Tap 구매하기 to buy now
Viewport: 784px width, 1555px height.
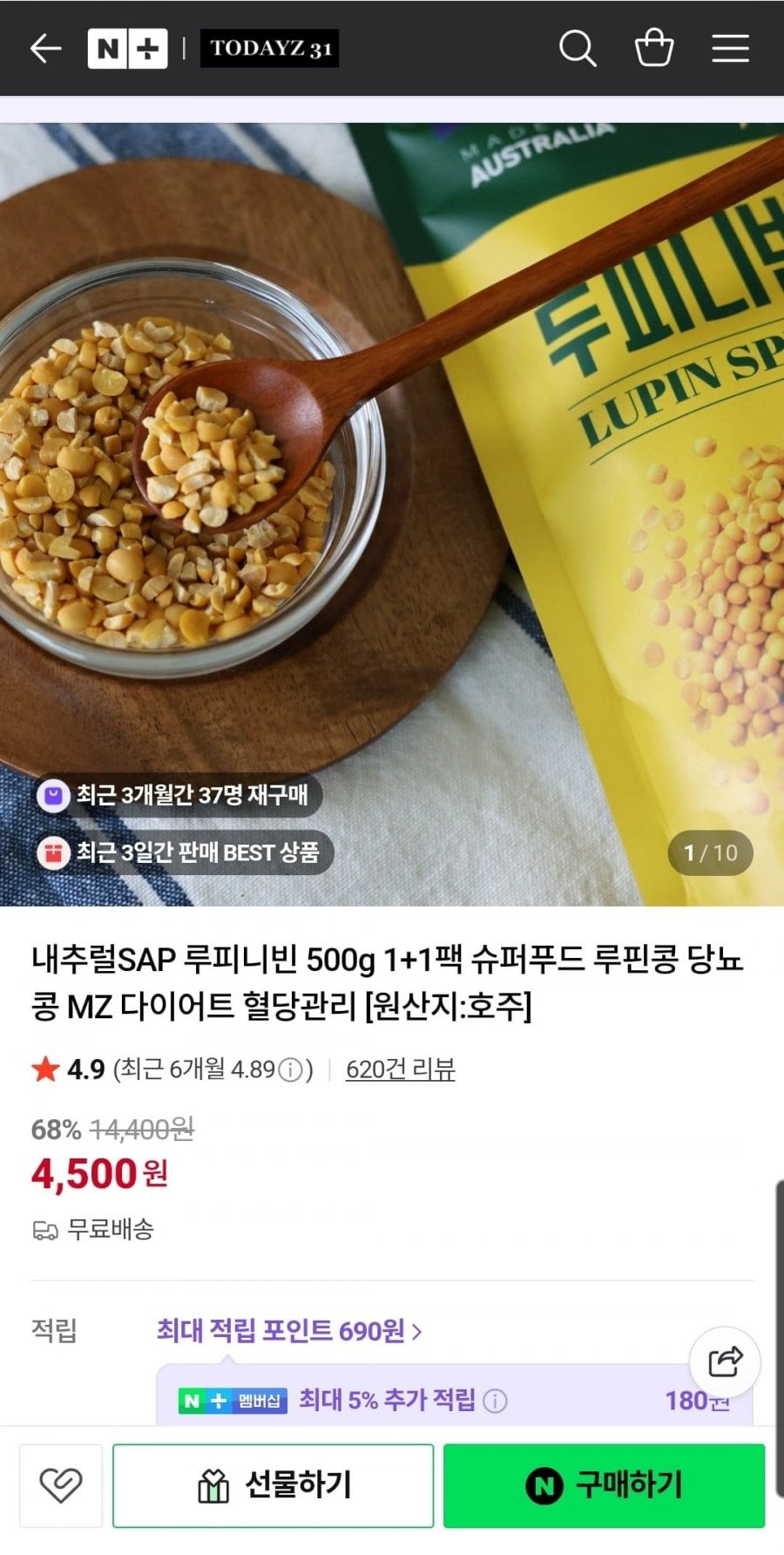[x=604, y=1485]
